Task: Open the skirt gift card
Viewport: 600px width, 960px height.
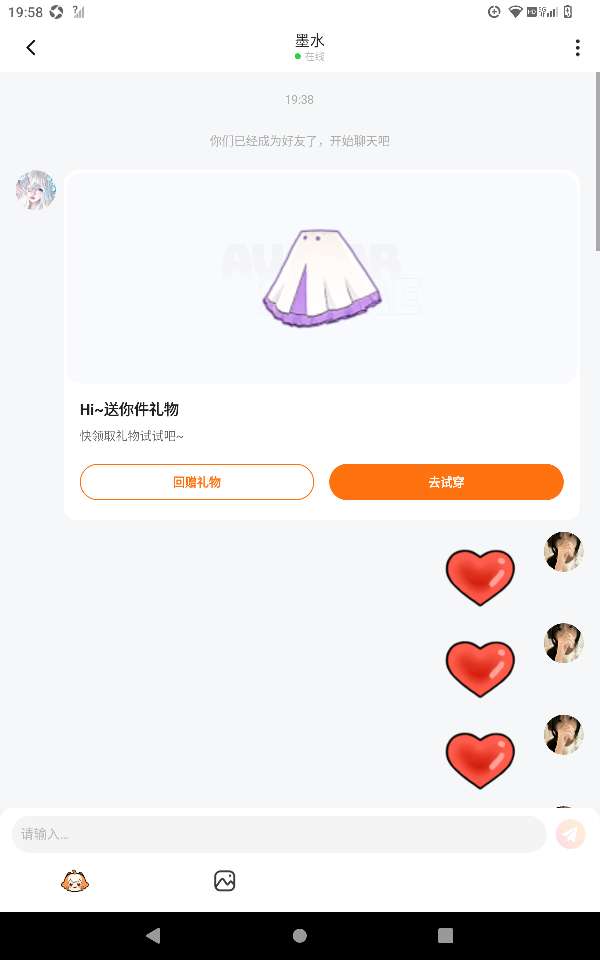Action: (x=321, y=278)
